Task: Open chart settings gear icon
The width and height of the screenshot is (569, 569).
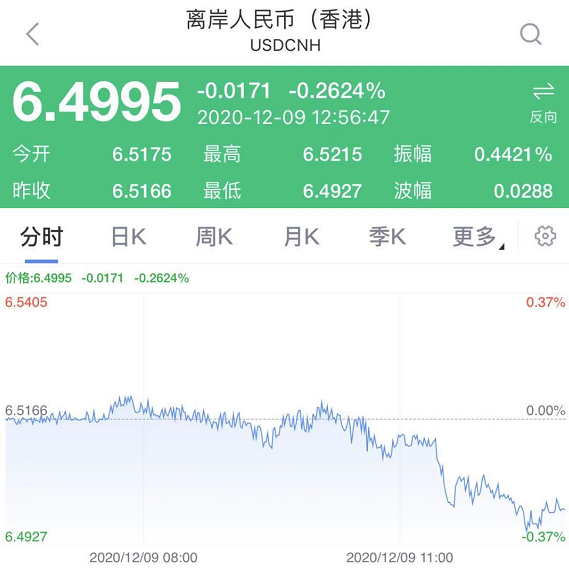Action: [x=545, y=236]
